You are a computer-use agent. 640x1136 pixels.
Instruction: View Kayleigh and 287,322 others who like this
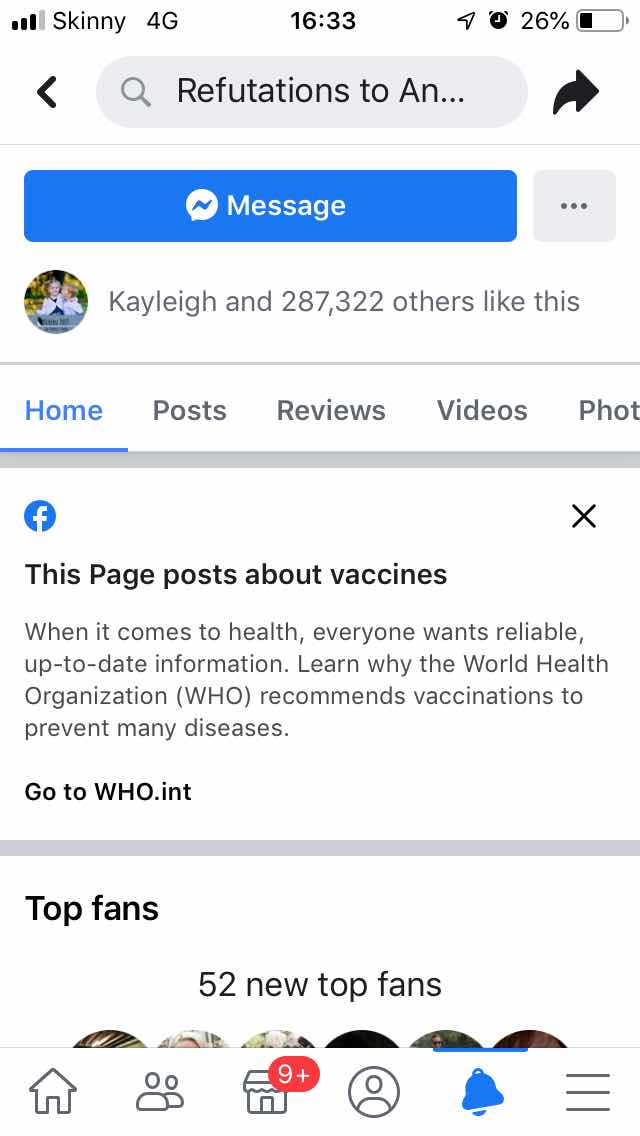pyautogui.click(x=343, y=301)
